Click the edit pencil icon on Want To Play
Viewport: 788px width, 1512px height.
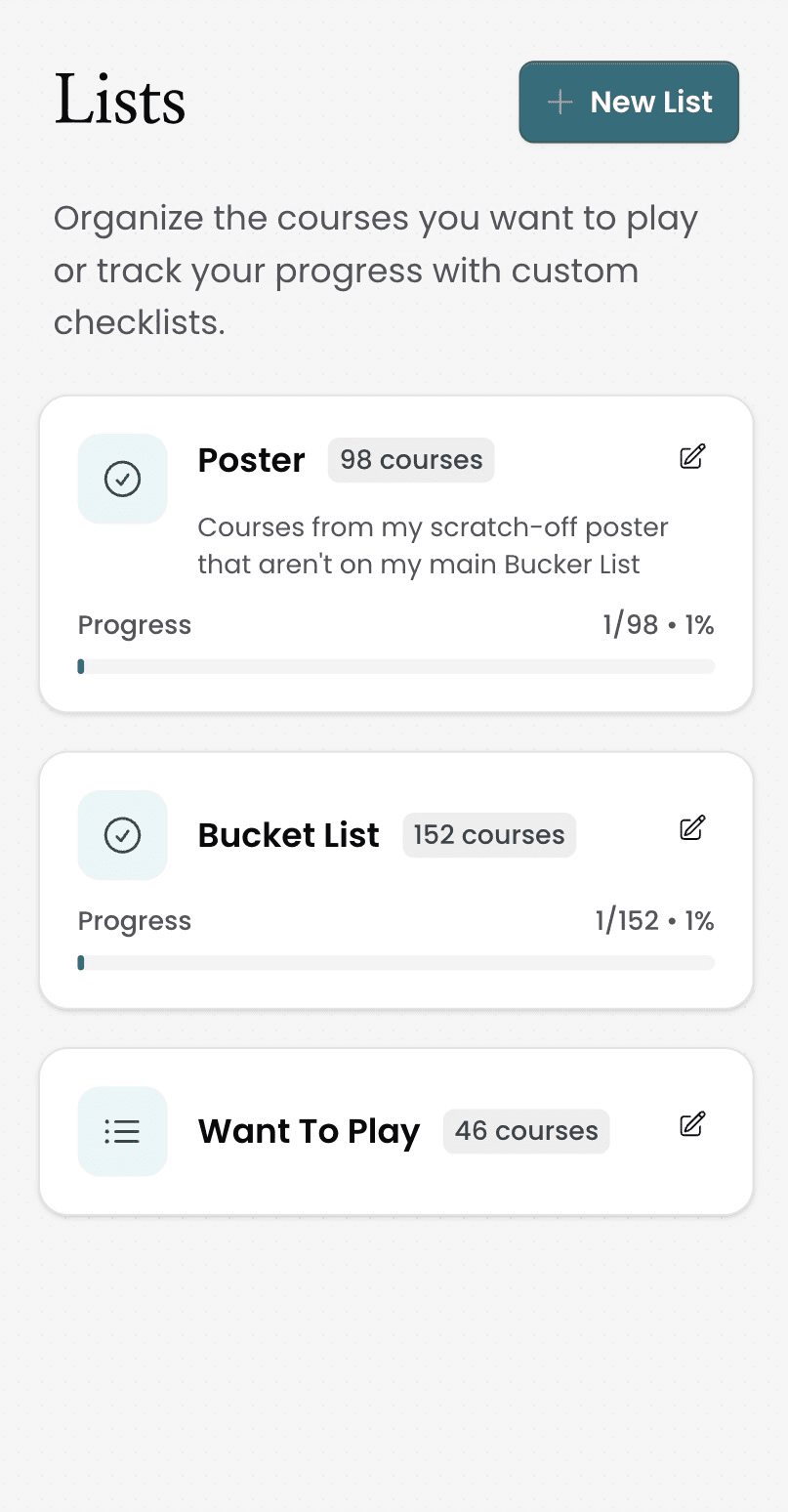coord(691,1124)
